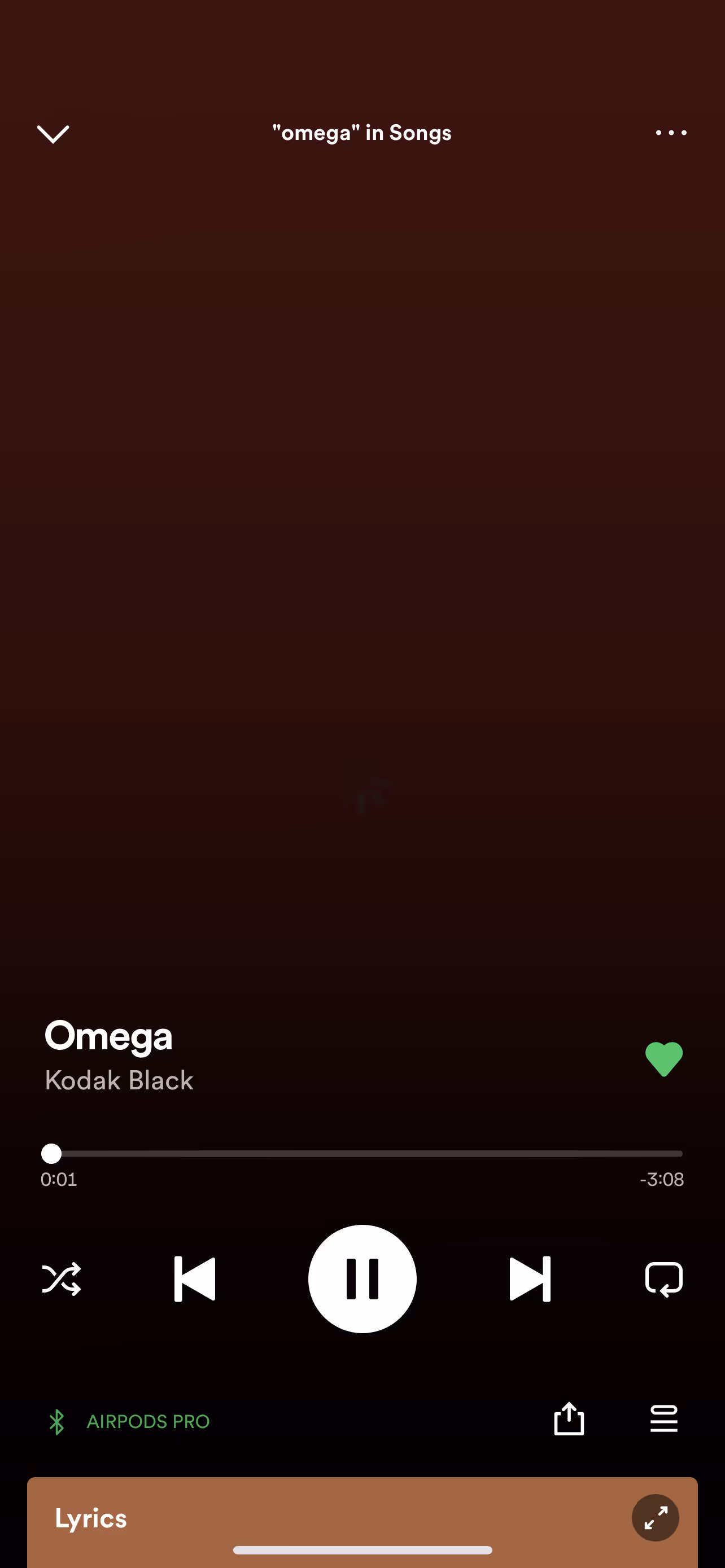
Task: Share this song
Action: coord(569,1419)
